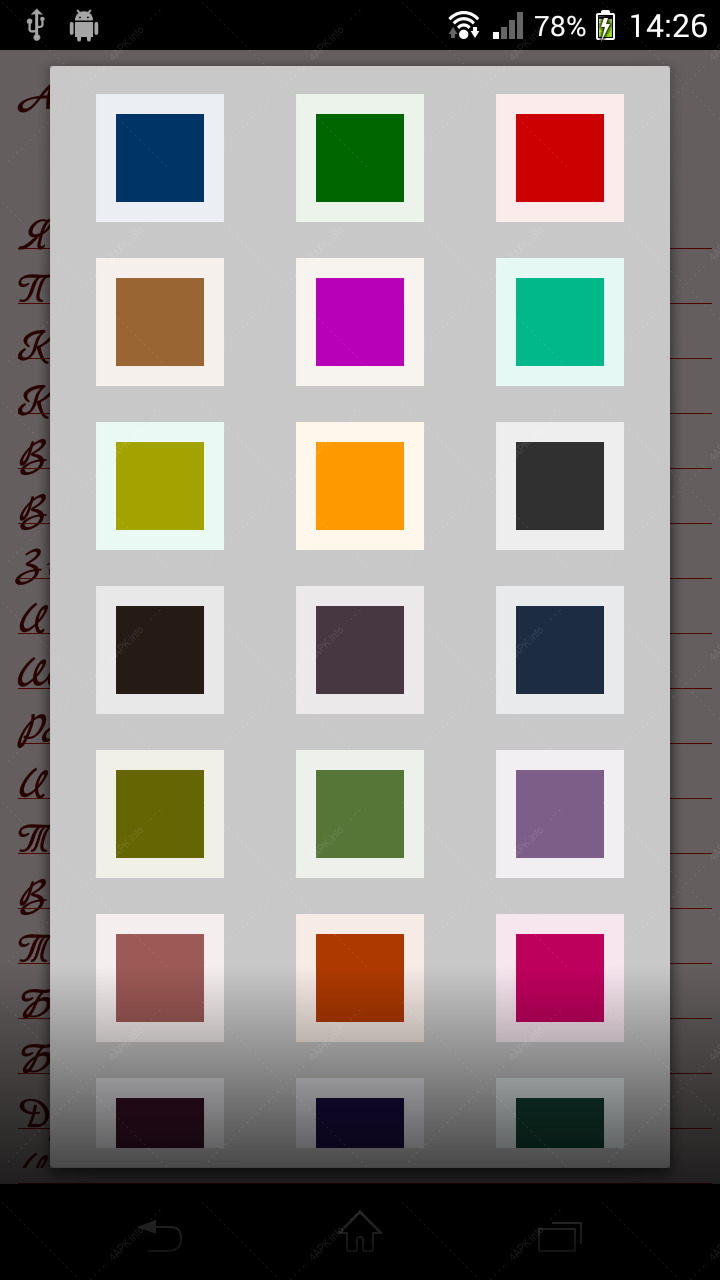
Task: Select the very dark brown swatch
Action: (x=160, y=650)
